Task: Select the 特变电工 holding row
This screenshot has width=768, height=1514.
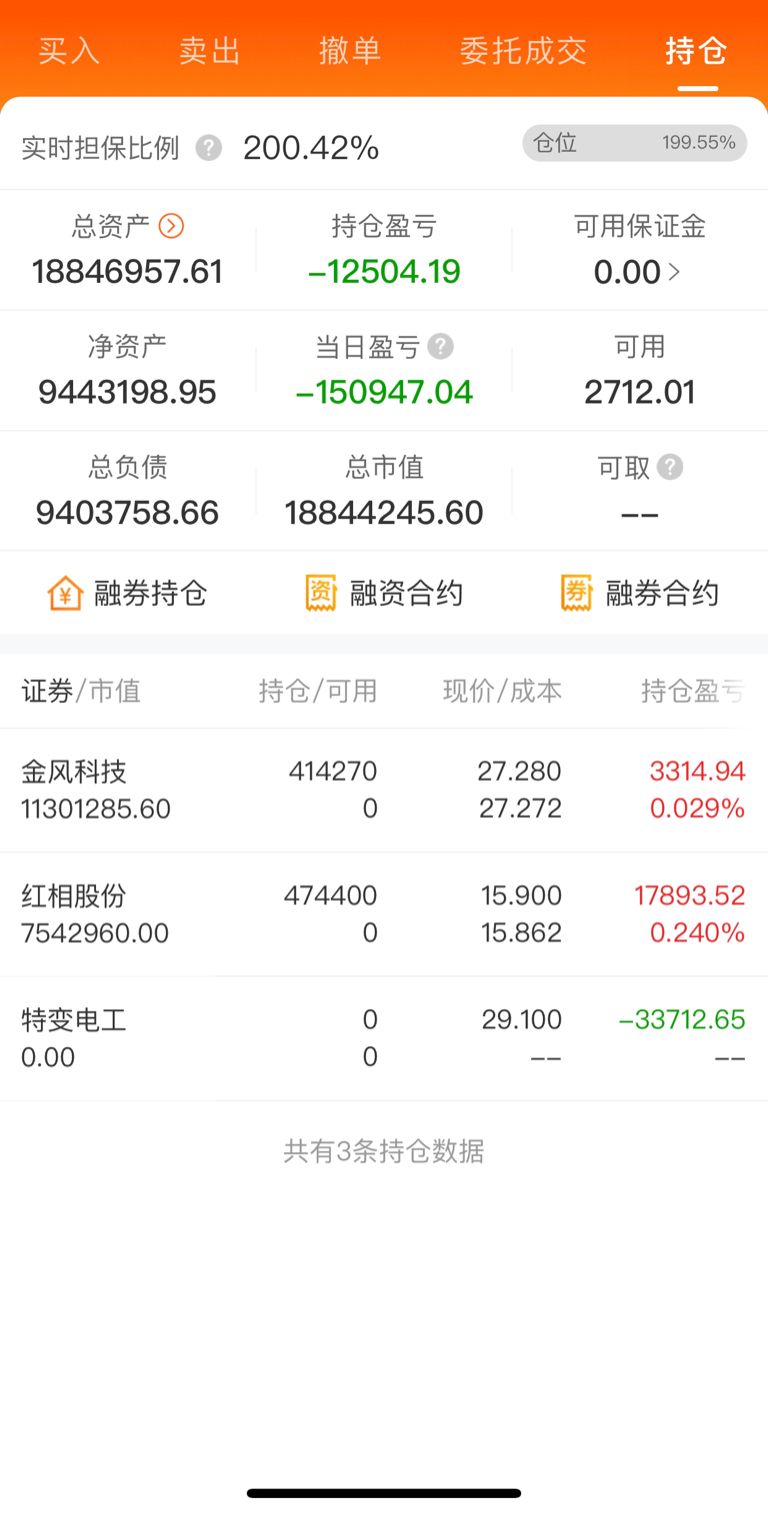Action: point(384,1037)
